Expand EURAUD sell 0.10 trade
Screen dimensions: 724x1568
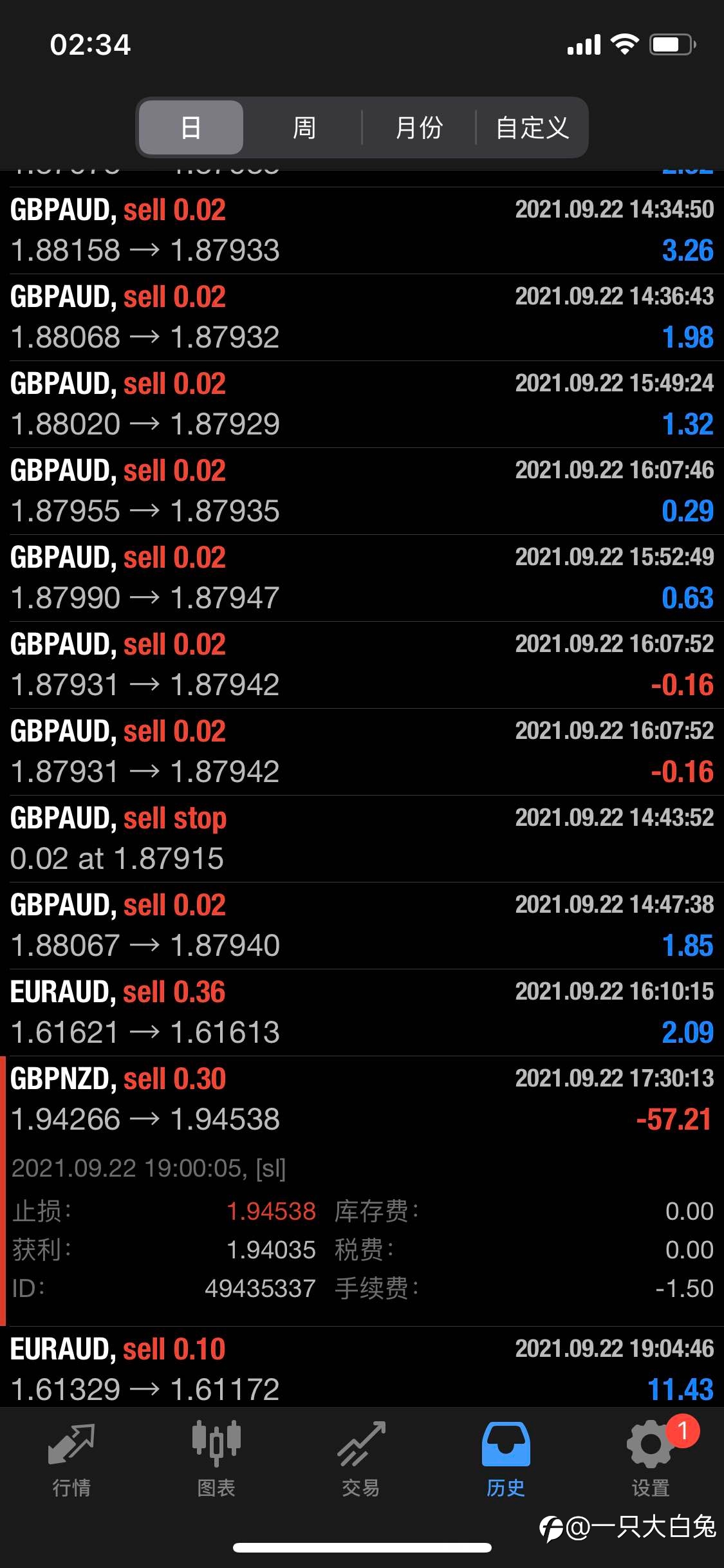pos(362,1368)
